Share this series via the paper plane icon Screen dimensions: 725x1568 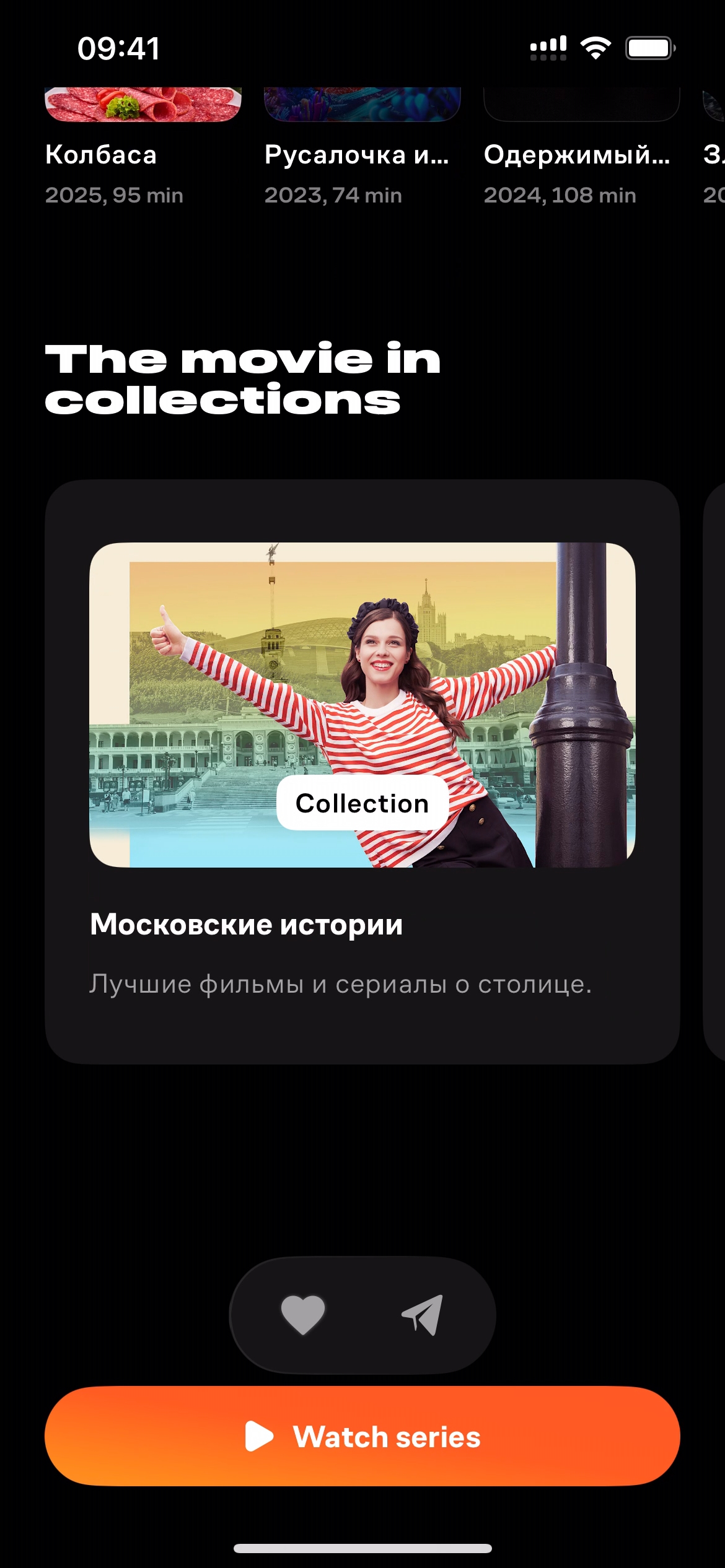tap(423, 1314)
